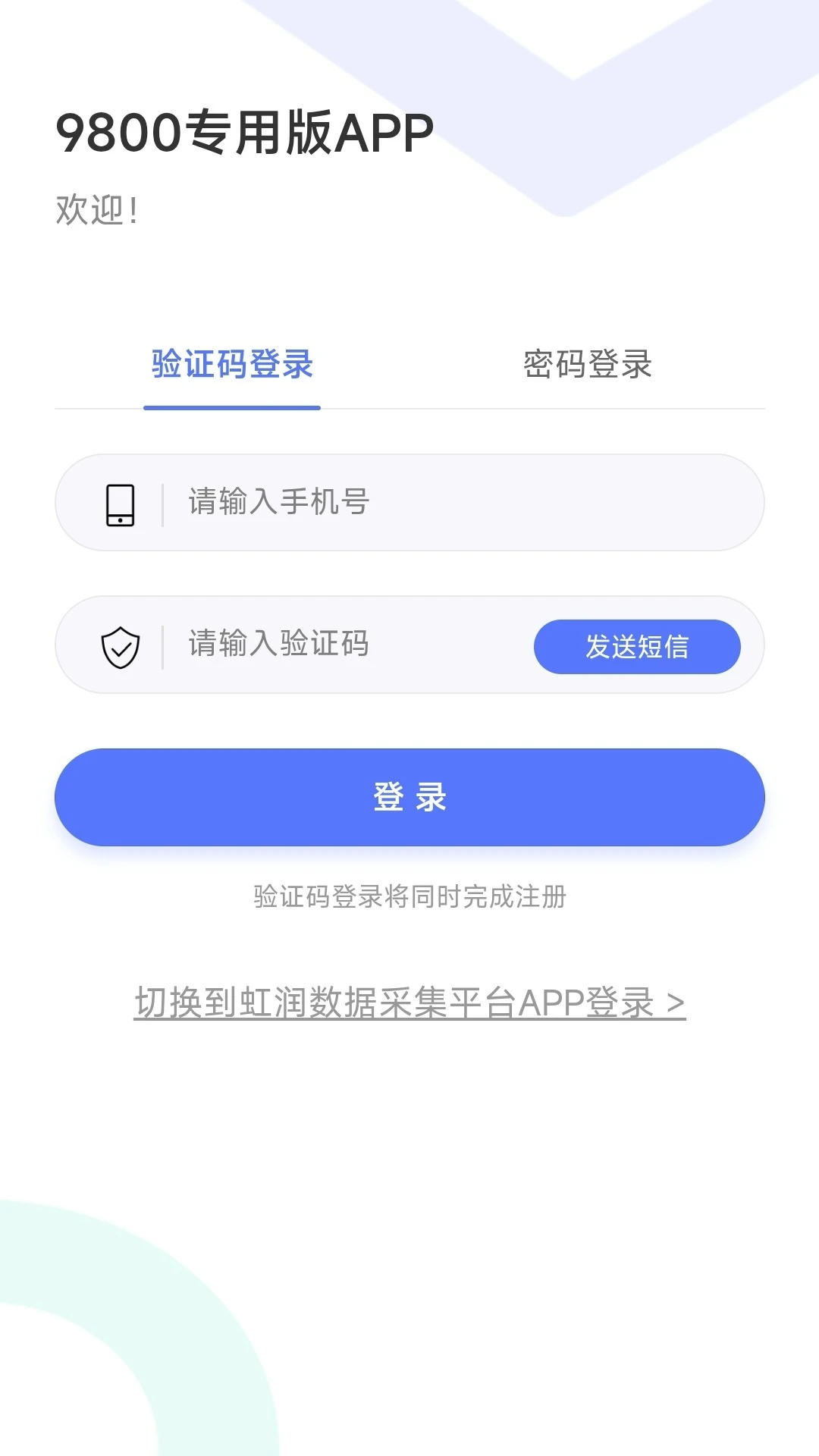Image resolution: width=819 pixels, height=1456 pixels.
Task: Click the arrow after the platform switch link
Action: pos(677,1003)
